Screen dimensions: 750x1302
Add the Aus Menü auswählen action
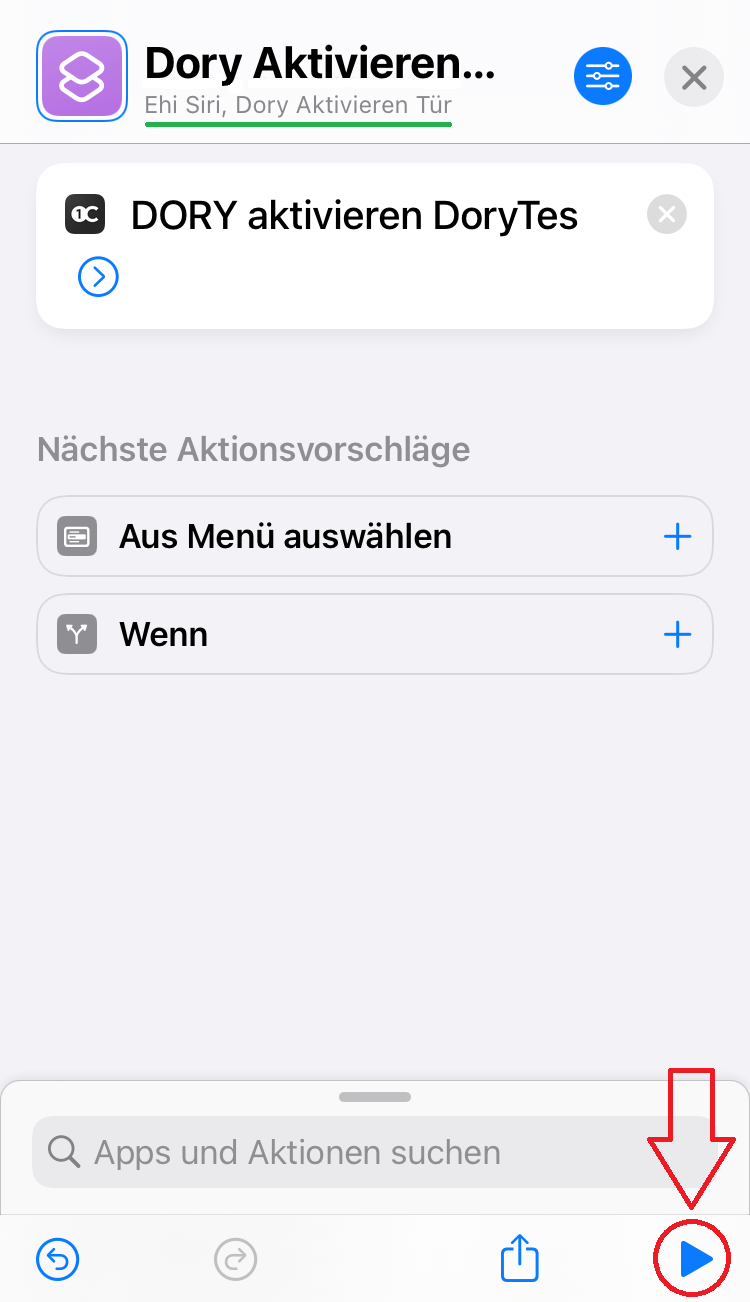point(678,537)
